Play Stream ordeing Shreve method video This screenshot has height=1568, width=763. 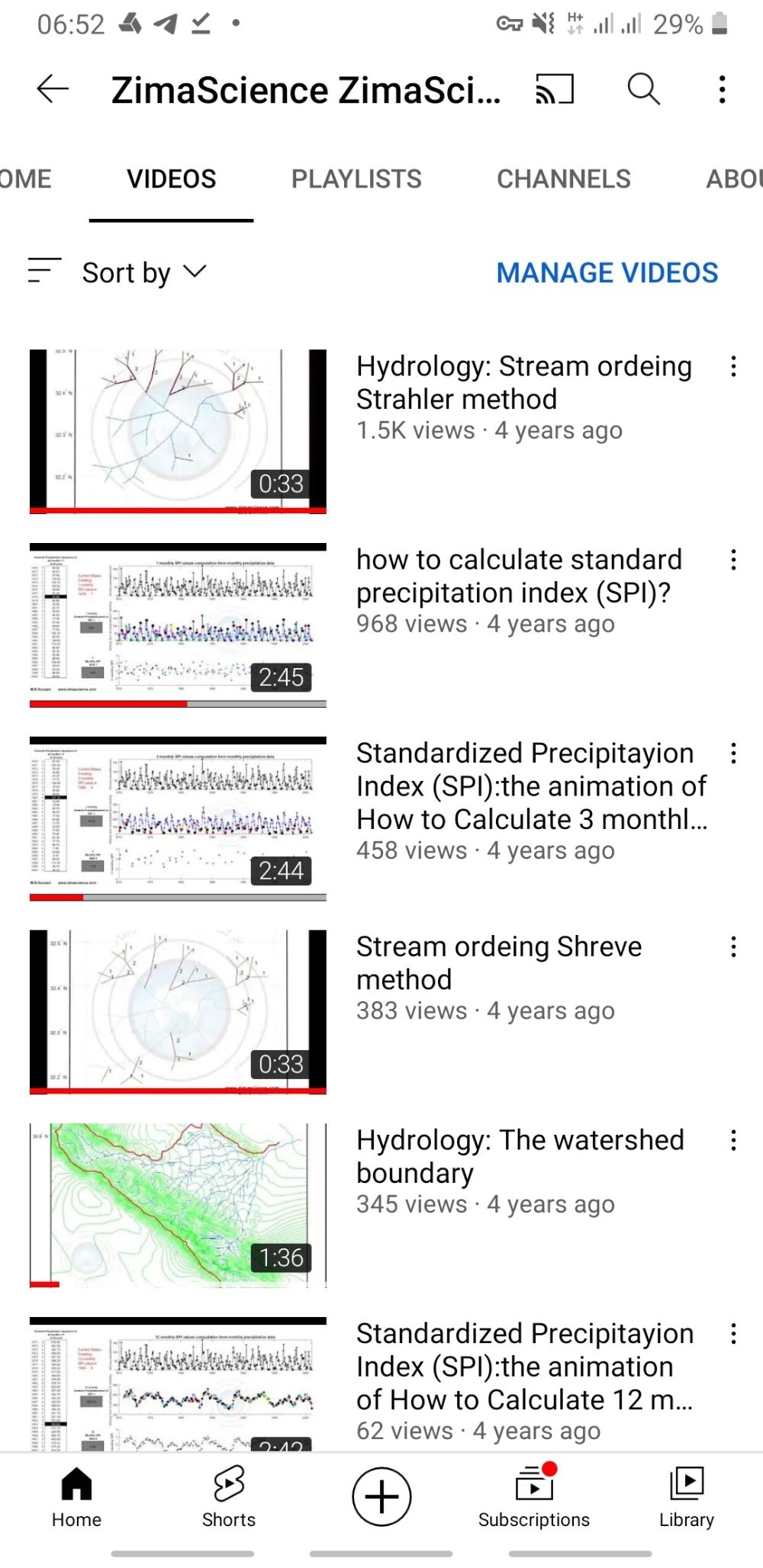click(x=178, y=1011)
